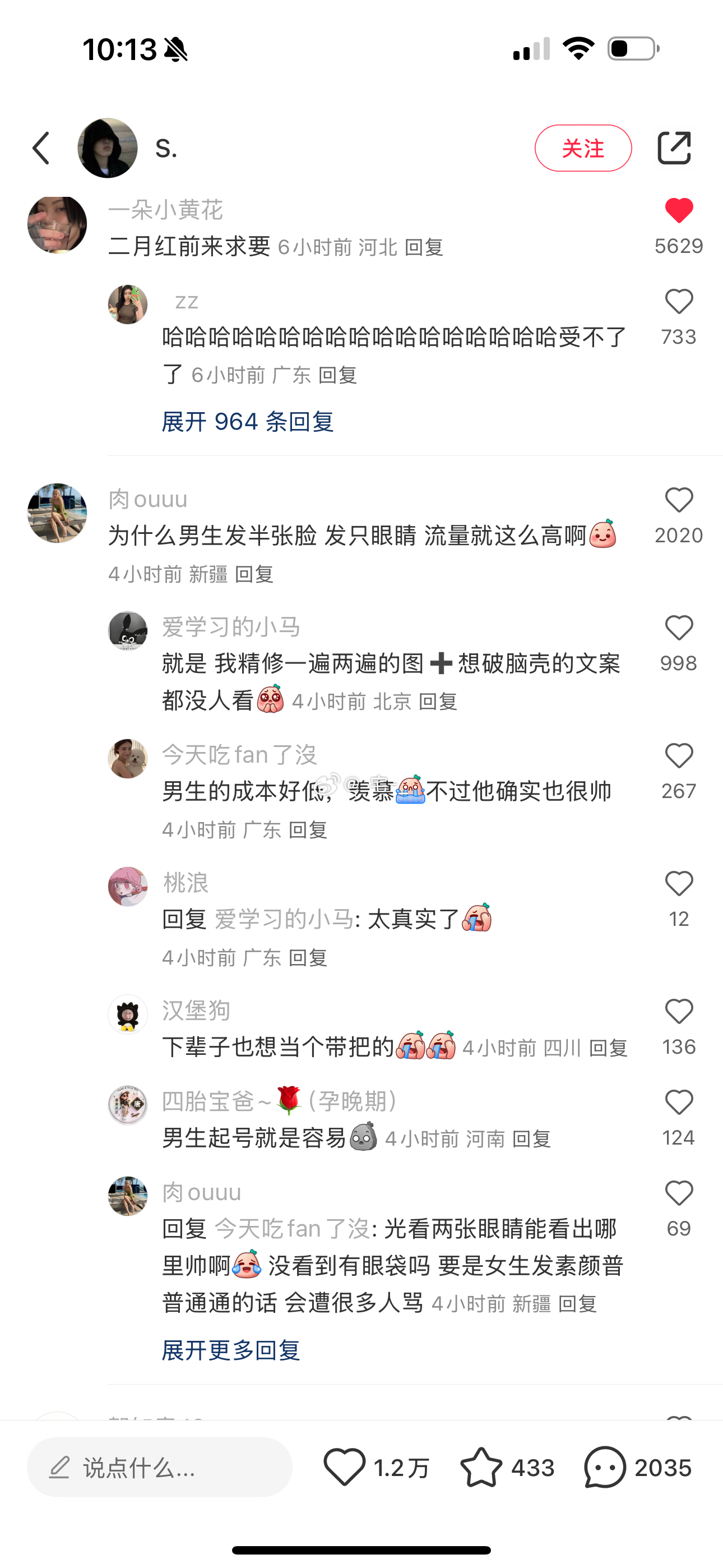Open the share icon in the header
This screenshot has width=723, height=1568.
pos(674,148)
